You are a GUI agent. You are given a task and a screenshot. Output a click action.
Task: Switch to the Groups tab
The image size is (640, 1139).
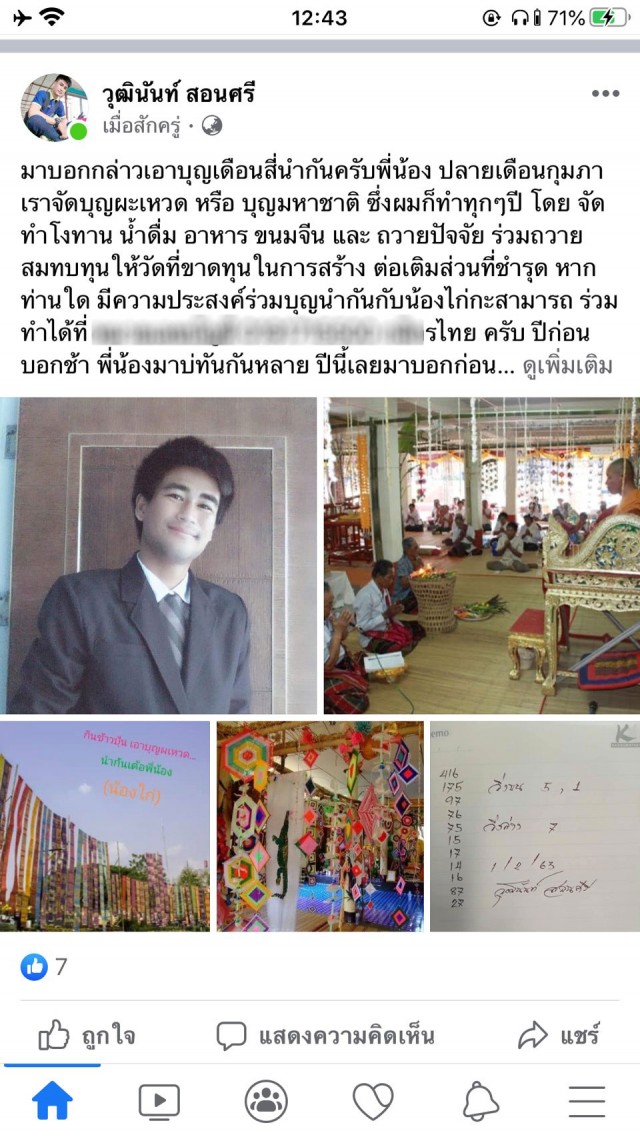(266, 1101)
